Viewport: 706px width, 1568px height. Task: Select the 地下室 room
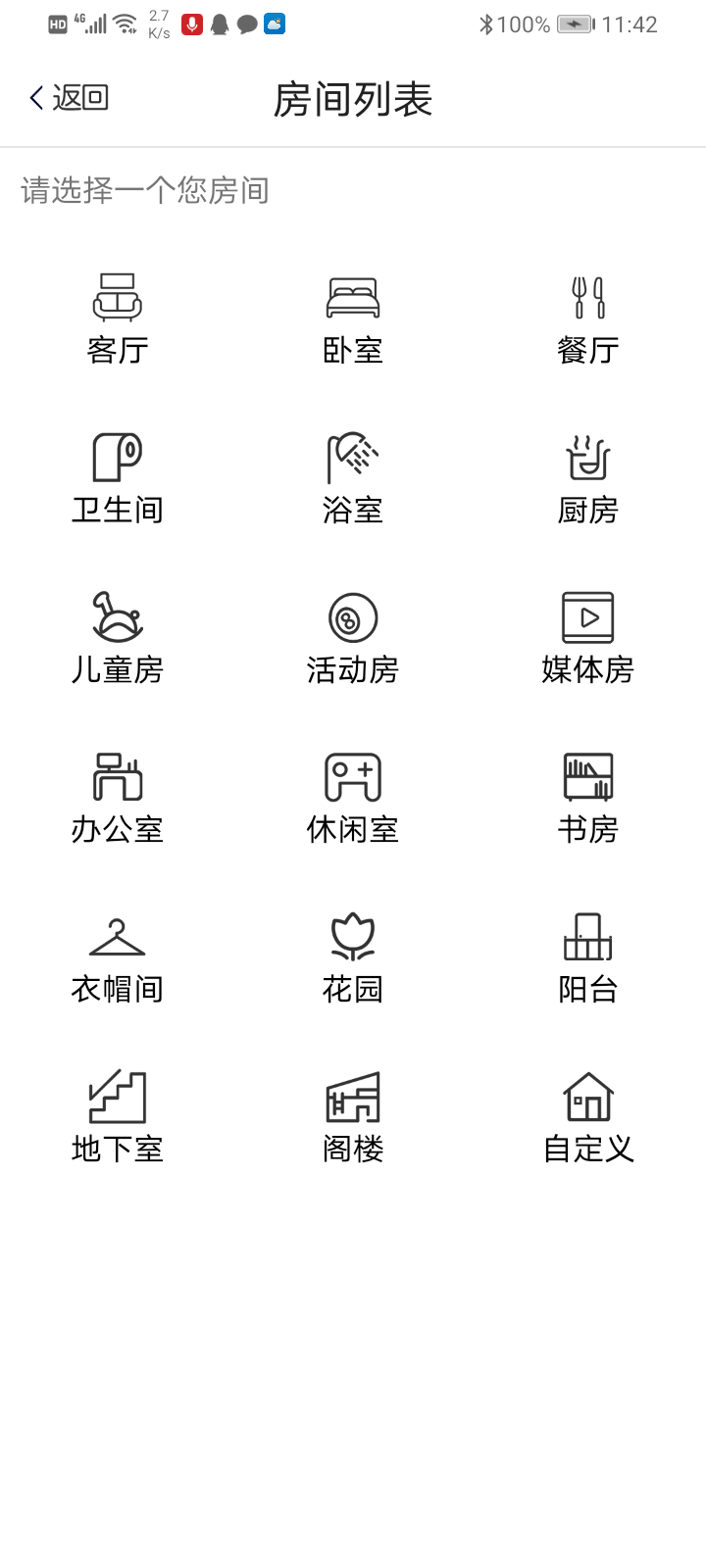coord(118,1118)
